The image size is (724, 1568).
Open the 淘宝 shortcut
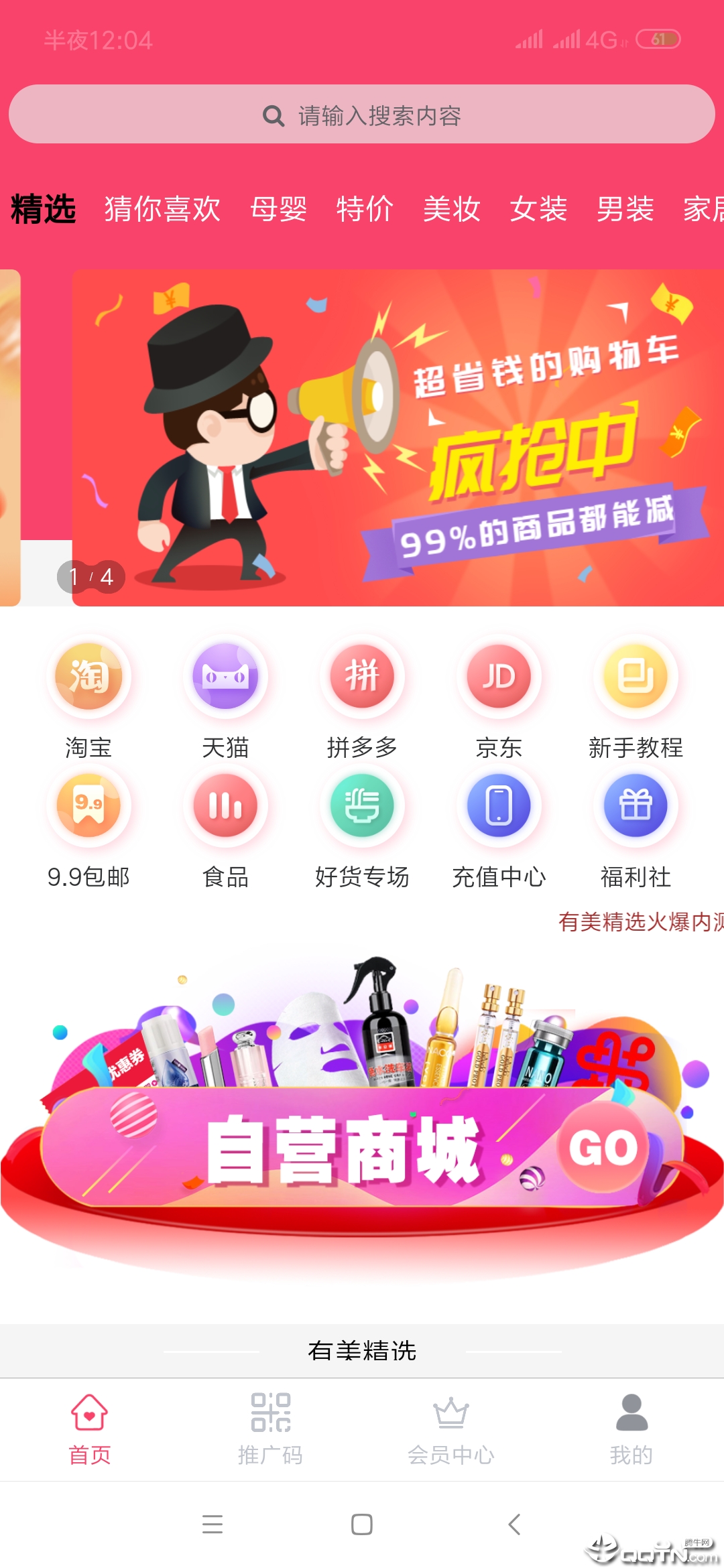click(88, 697)
